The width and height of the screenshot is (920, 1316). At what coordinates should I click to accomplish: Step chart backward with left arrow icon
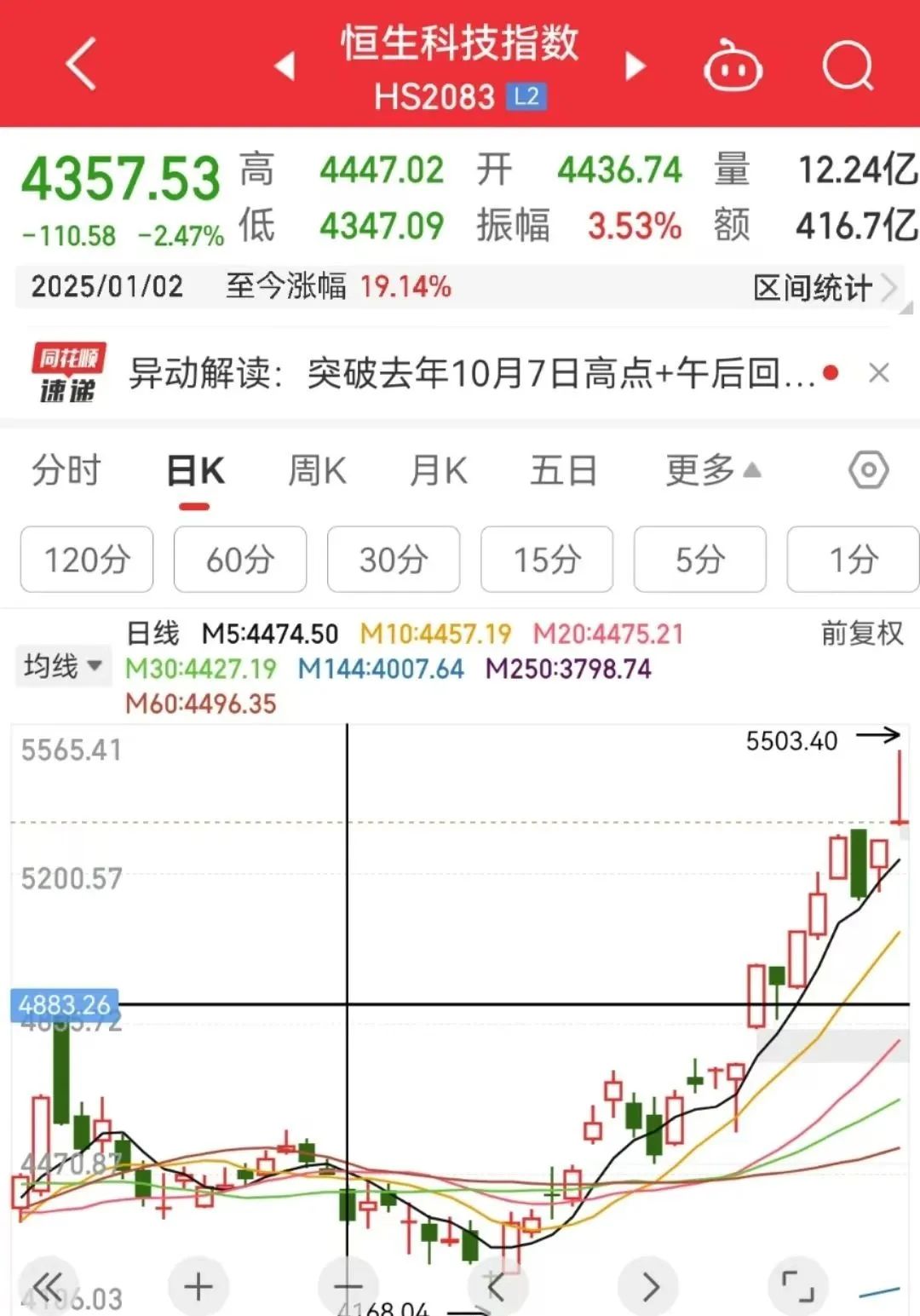coord(497,1286)
